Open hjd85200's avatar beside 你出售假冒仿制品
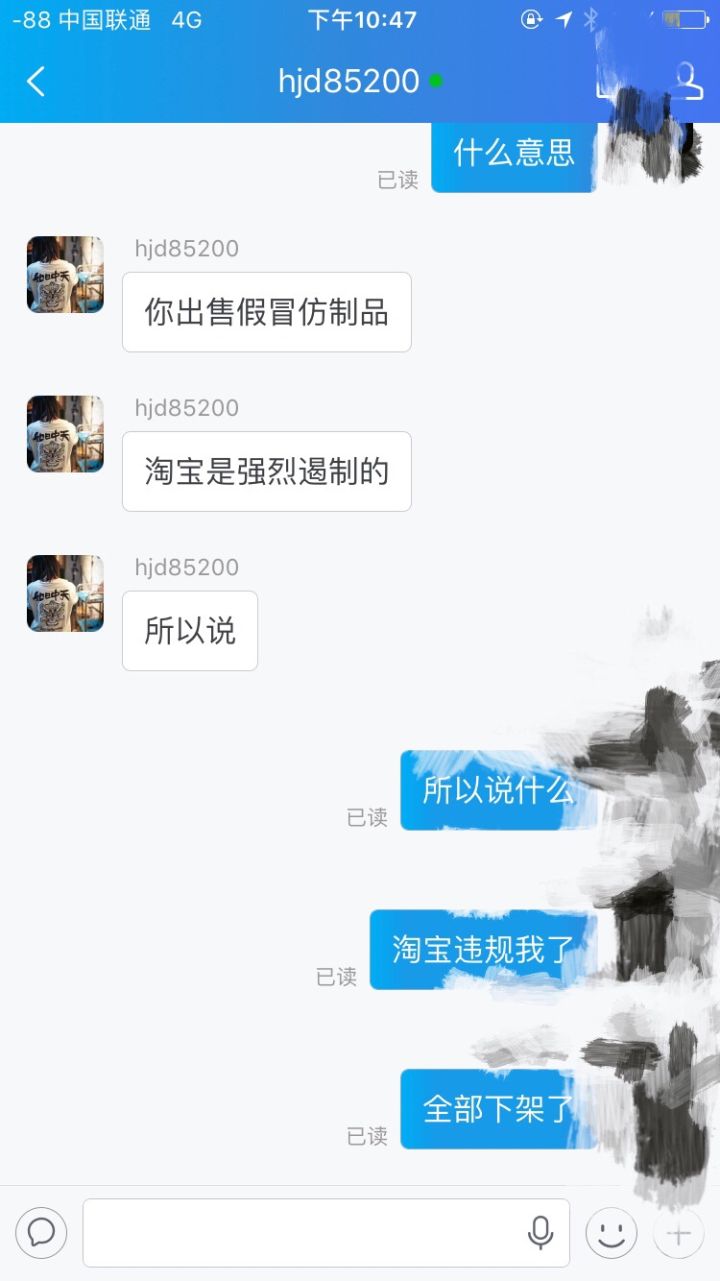The image size is (720, 1281). tap(65, 275)
